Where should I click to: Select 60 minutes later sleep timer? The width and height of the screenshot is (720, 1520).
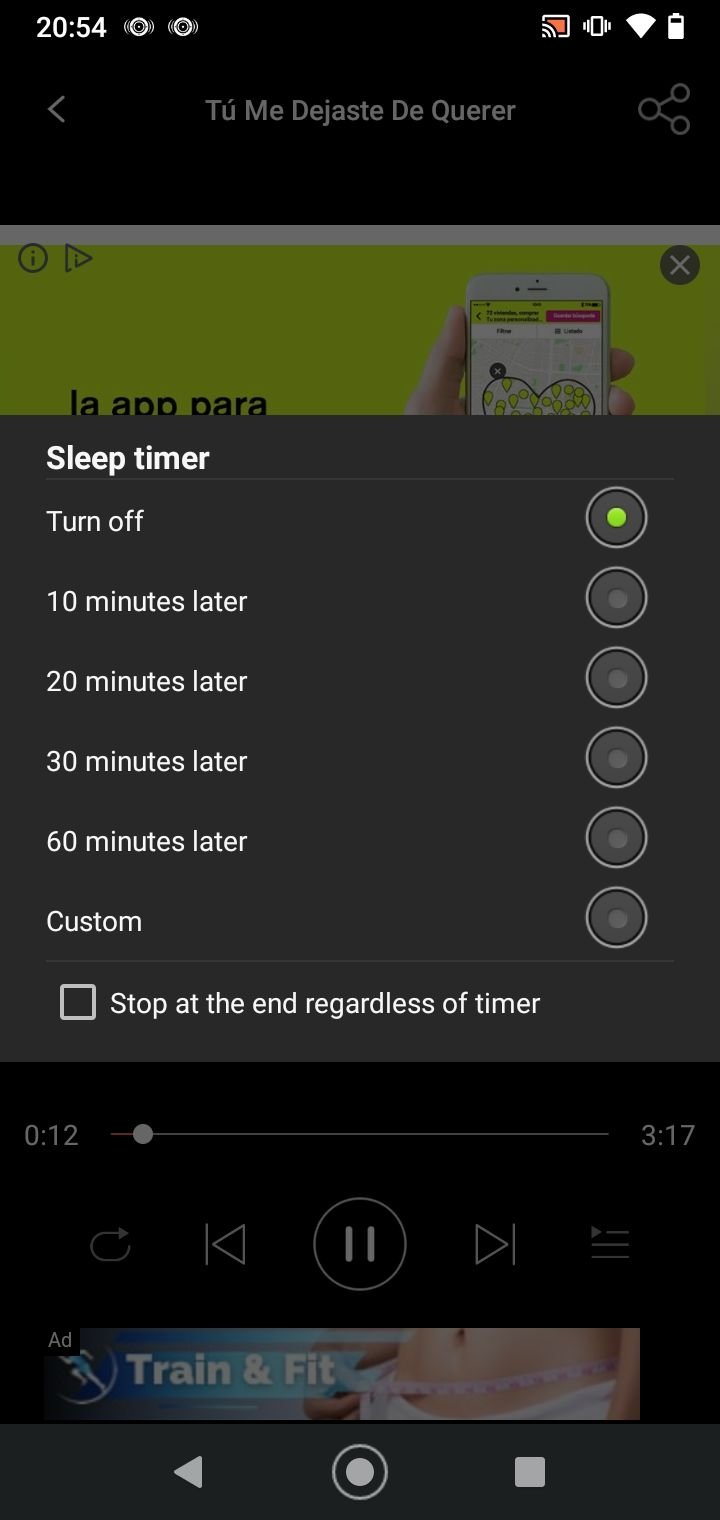(x=616, y=838)
